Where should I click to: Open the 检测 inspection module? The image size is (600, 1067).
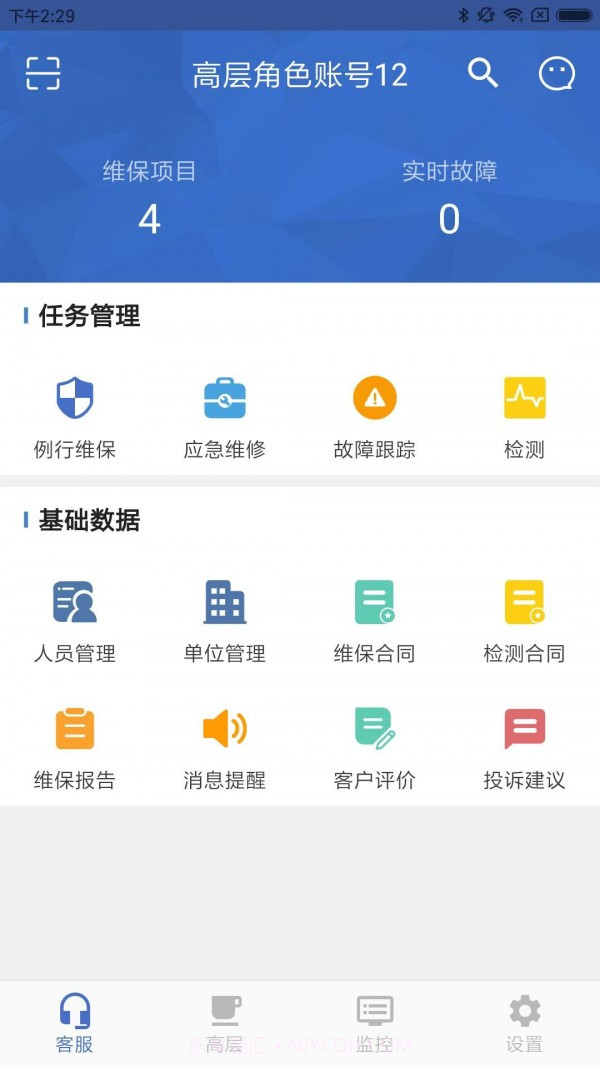pyautogui.click(x=525, y=417)
